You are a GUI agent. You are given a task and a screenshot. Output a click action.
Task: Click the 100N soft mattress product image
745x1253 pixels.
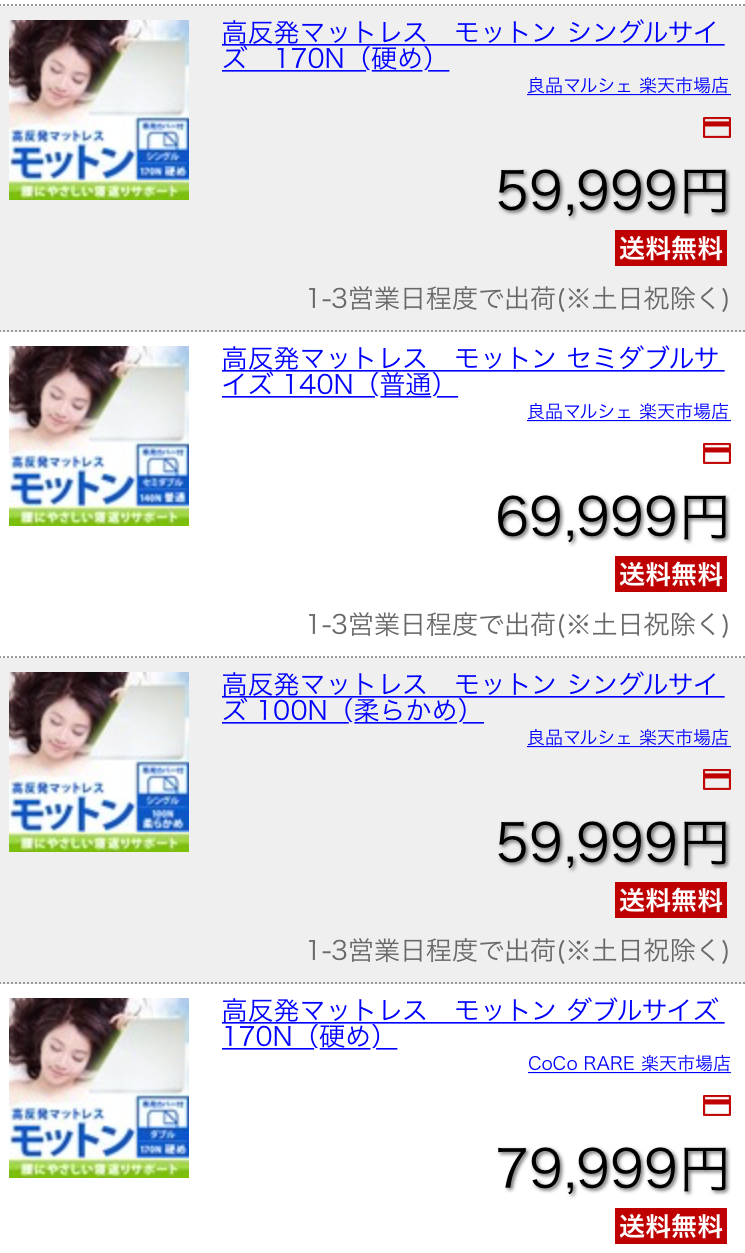(98, 760)
